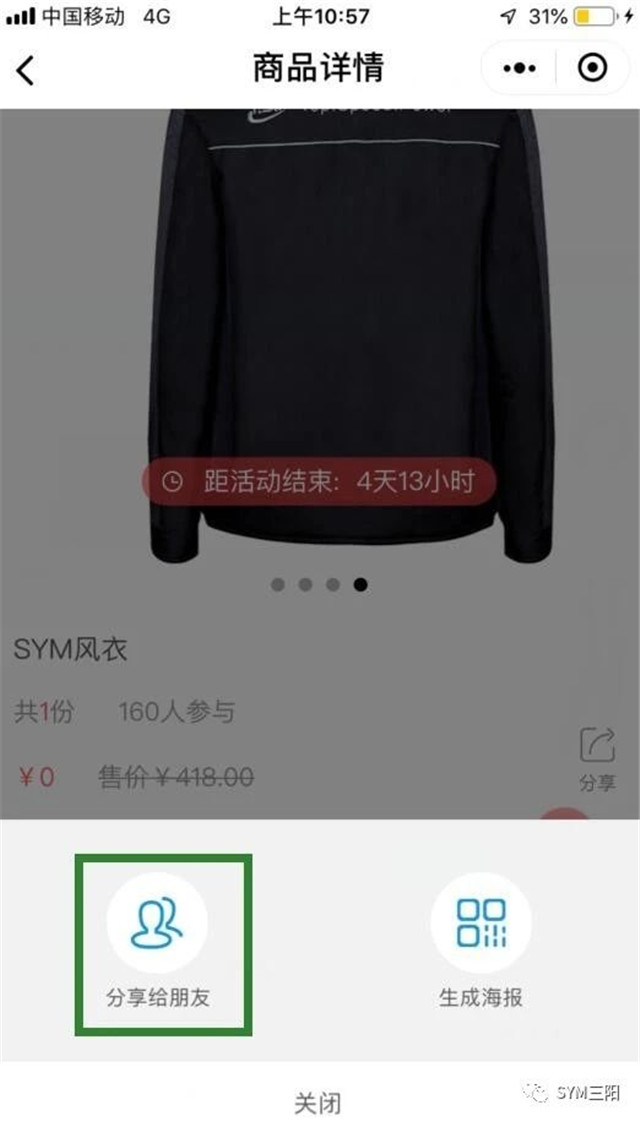Close the mini program with the circle icon
This screenshot has height=1121, width=640.
click(592, 68)
